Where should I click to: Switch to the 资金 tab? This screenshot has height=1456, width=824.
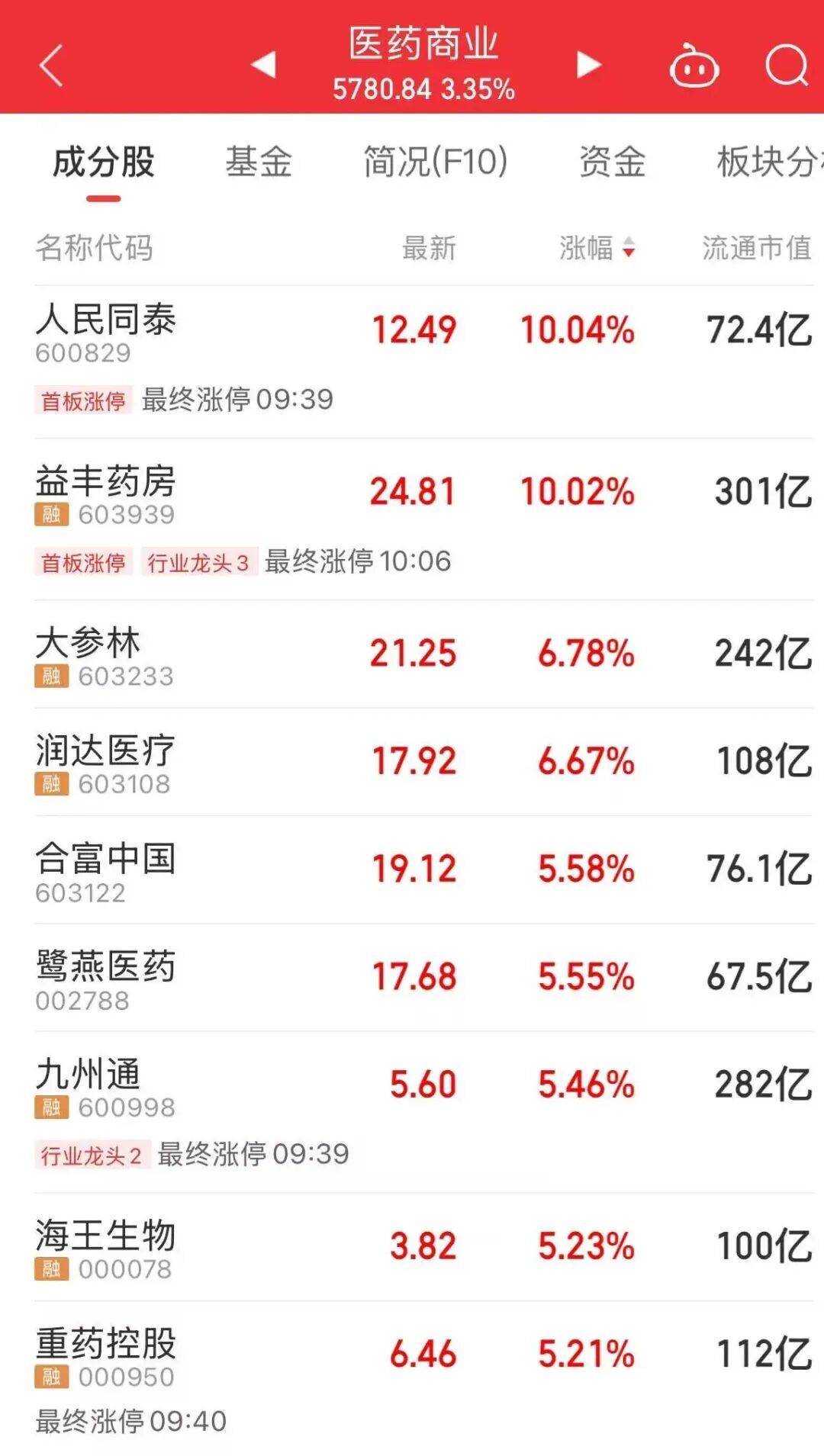612,162
